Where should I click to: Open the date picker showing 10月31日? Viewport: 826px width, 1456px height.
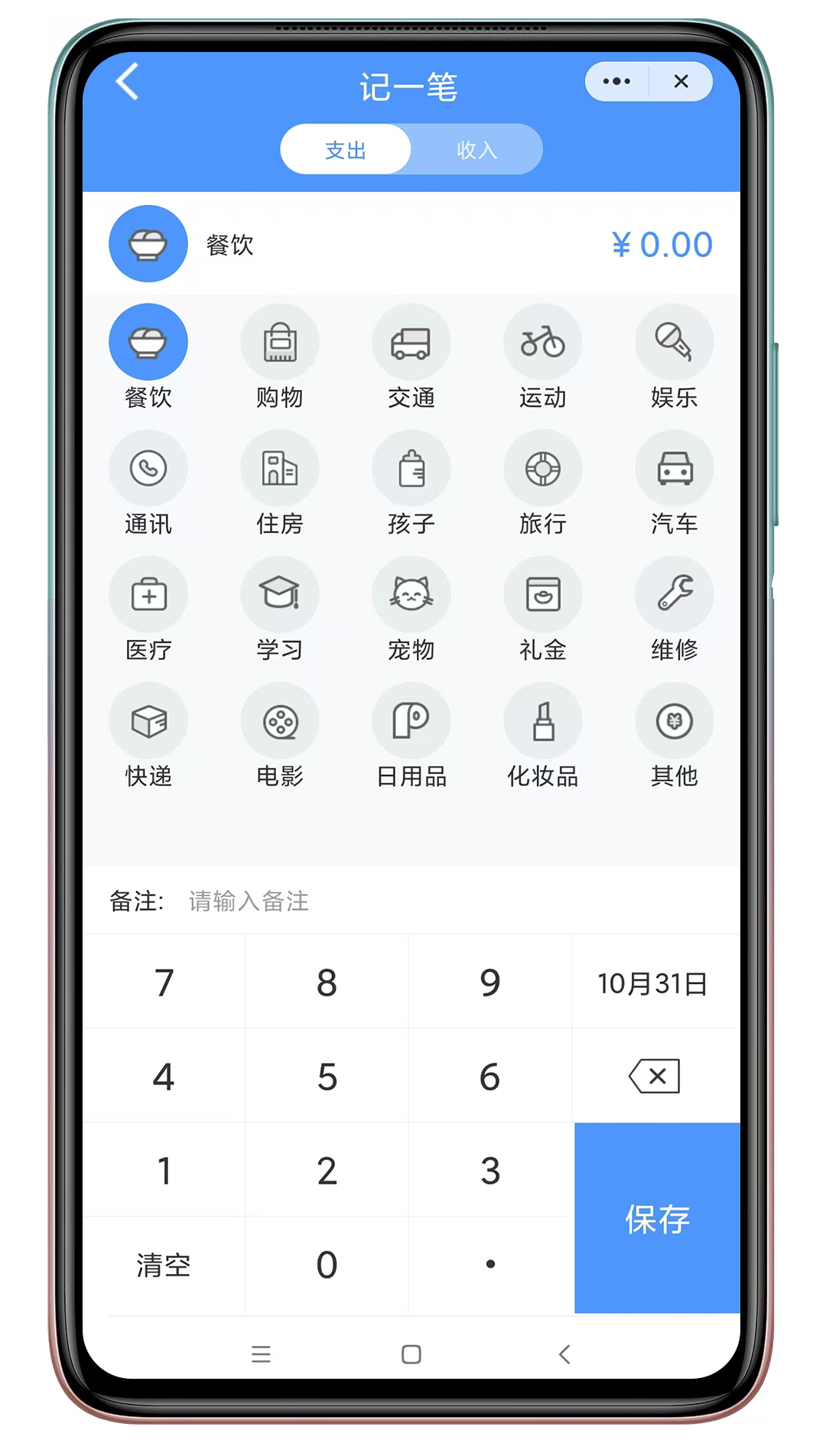pos(652,983)
